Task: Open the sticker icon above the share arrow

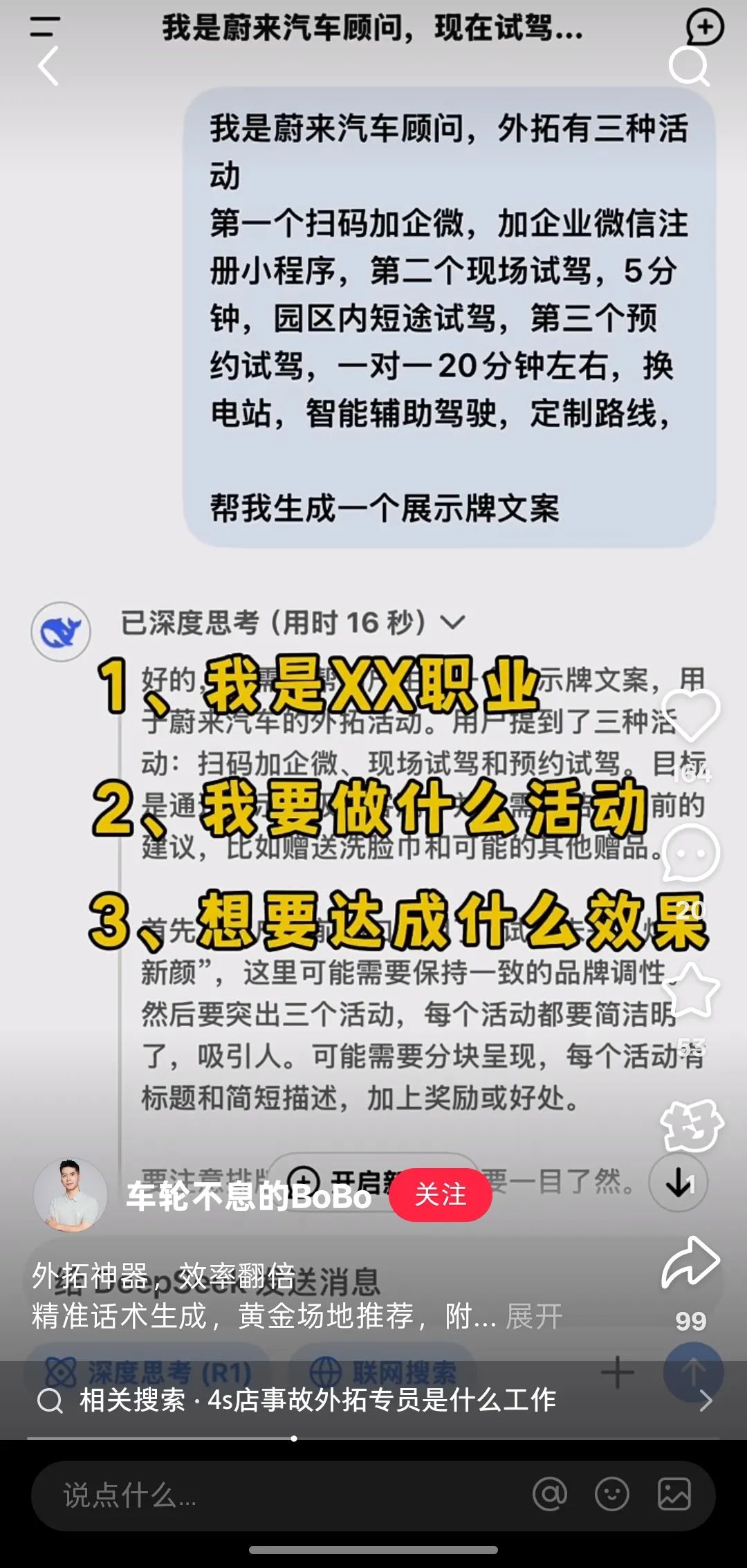Action: tap(691, 1125)
